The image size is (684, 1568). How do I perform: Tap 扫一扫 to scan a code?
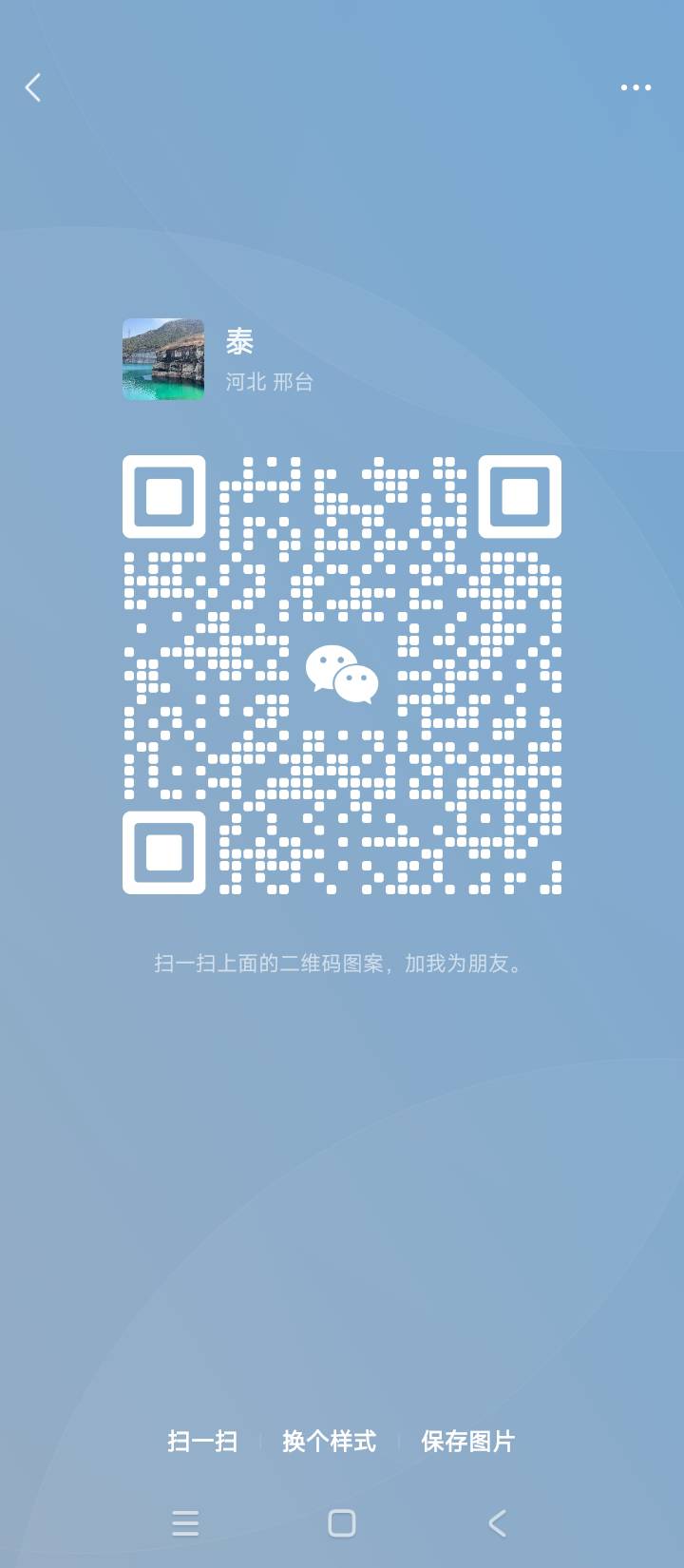(202, 1441)
